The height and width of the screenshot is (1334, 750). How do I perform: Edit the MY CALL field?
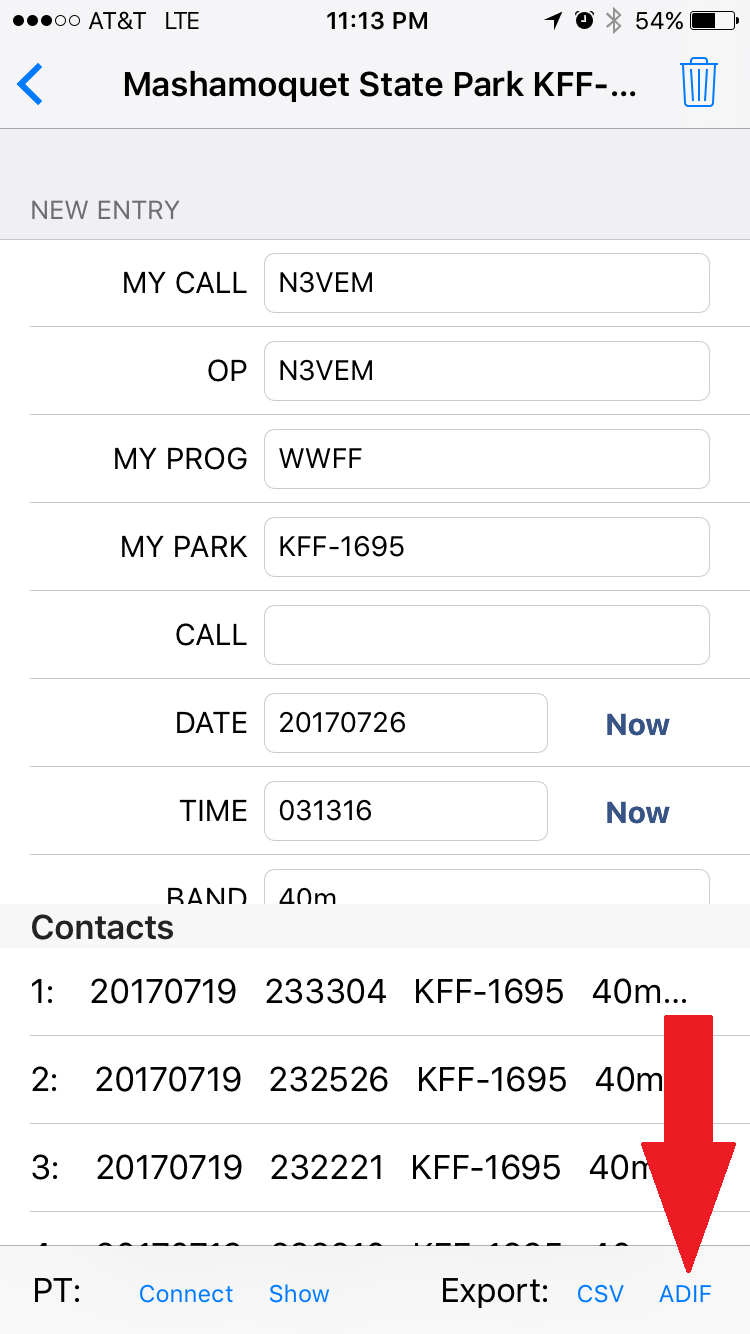(487, 283)
